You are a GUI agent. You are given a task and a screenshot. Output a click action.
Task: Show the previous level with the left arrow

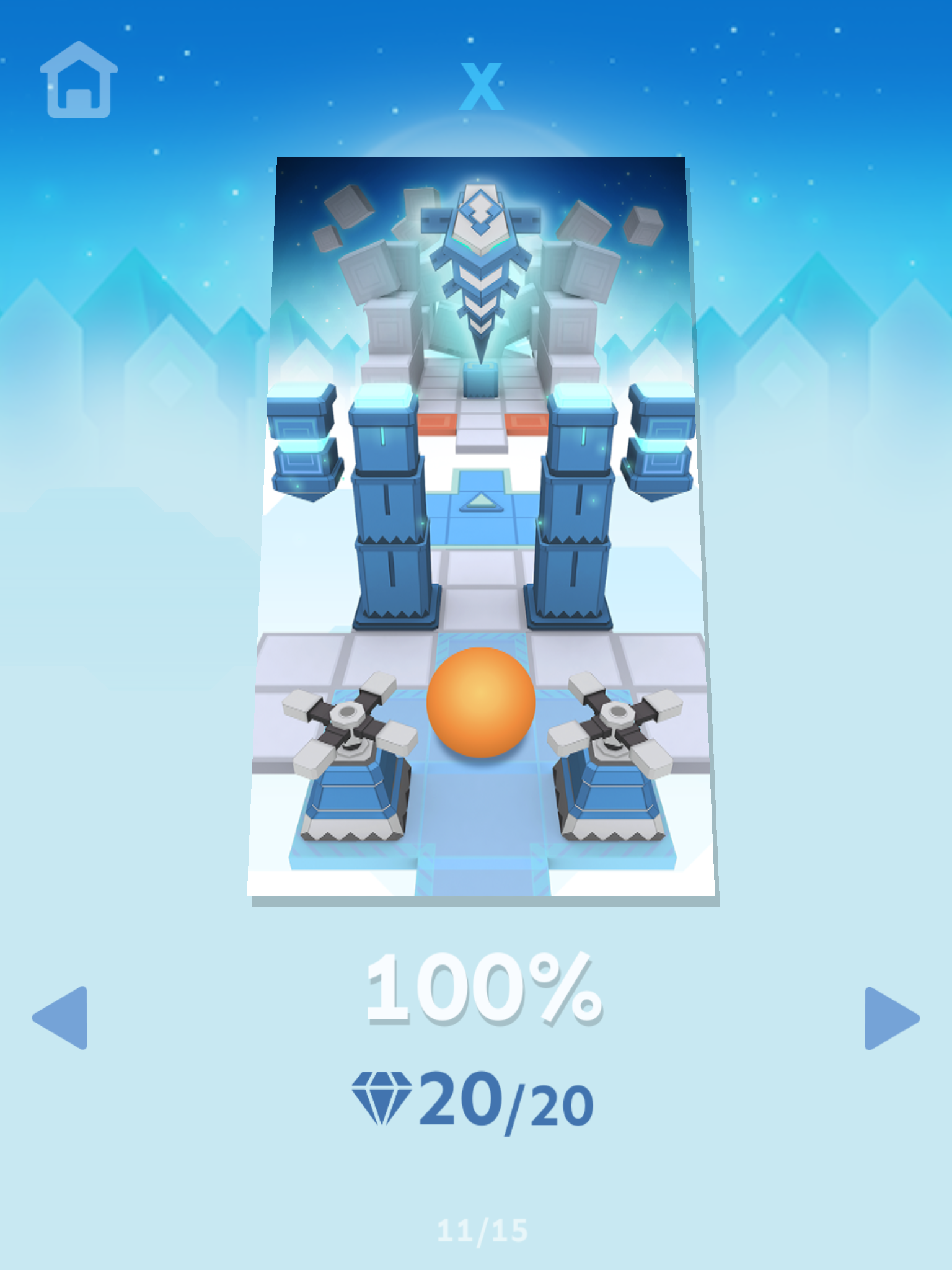(x=60, y=1018)
